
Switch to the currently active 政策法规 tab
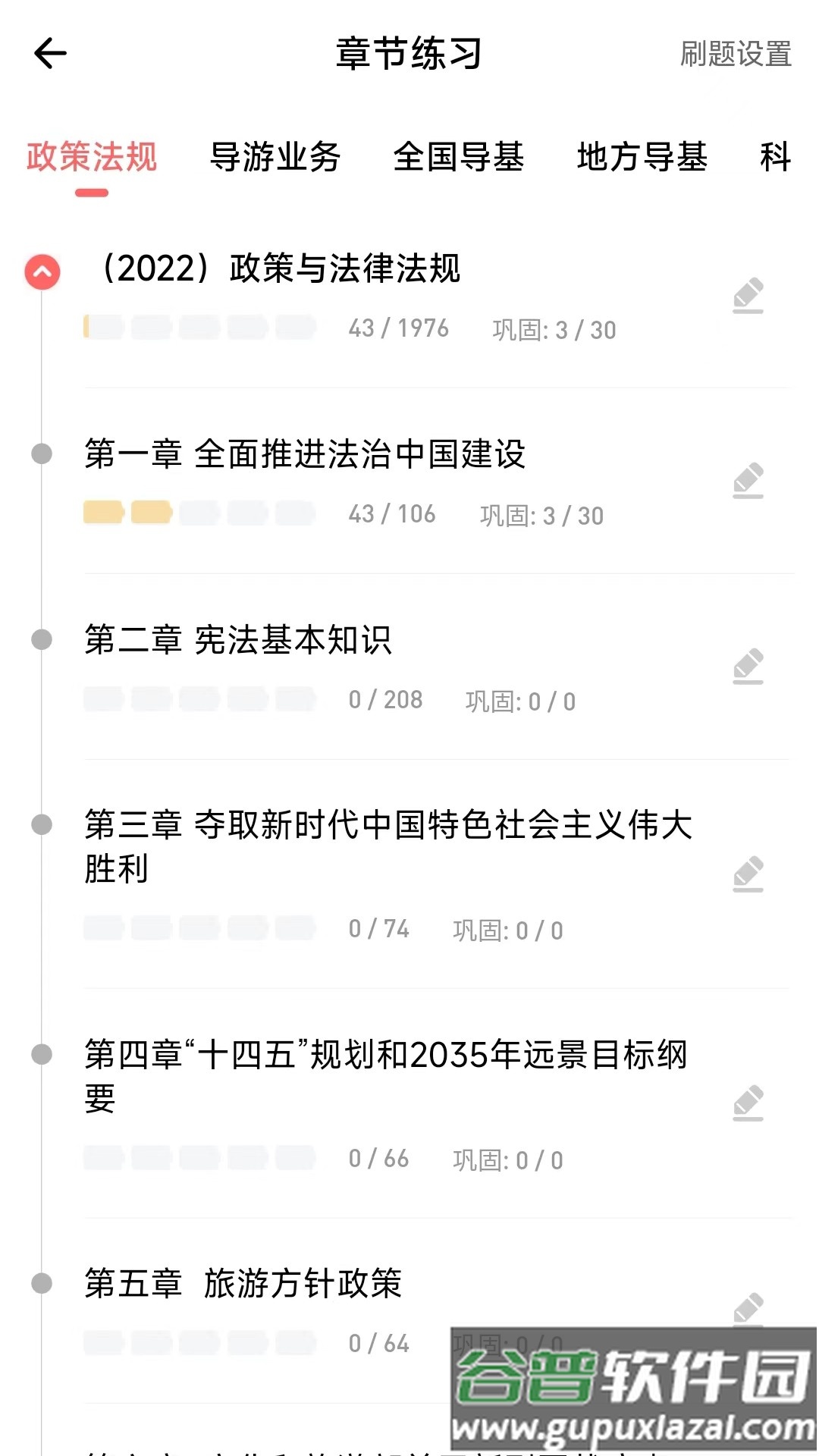tap(91, 157)
